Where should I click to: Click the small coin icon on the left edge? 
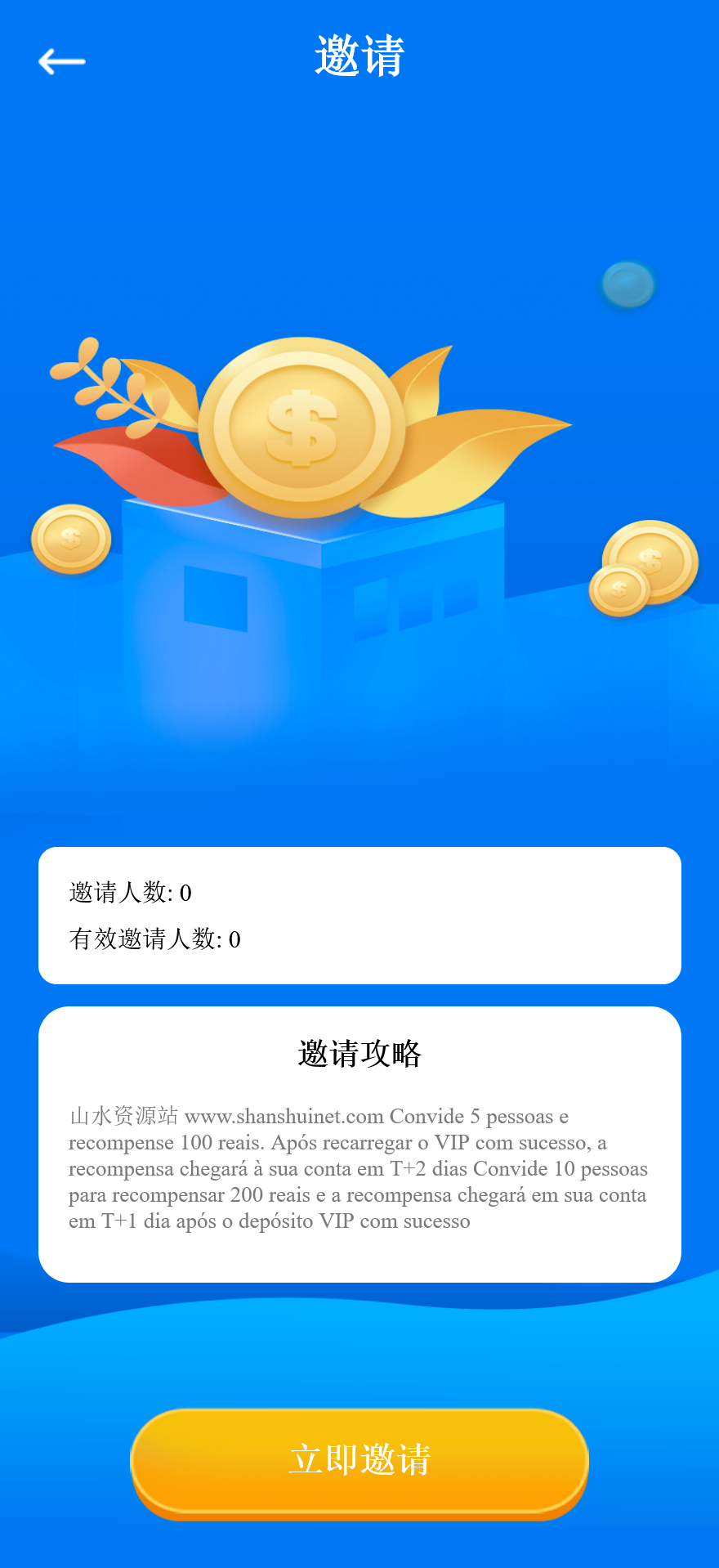point(69,538)
